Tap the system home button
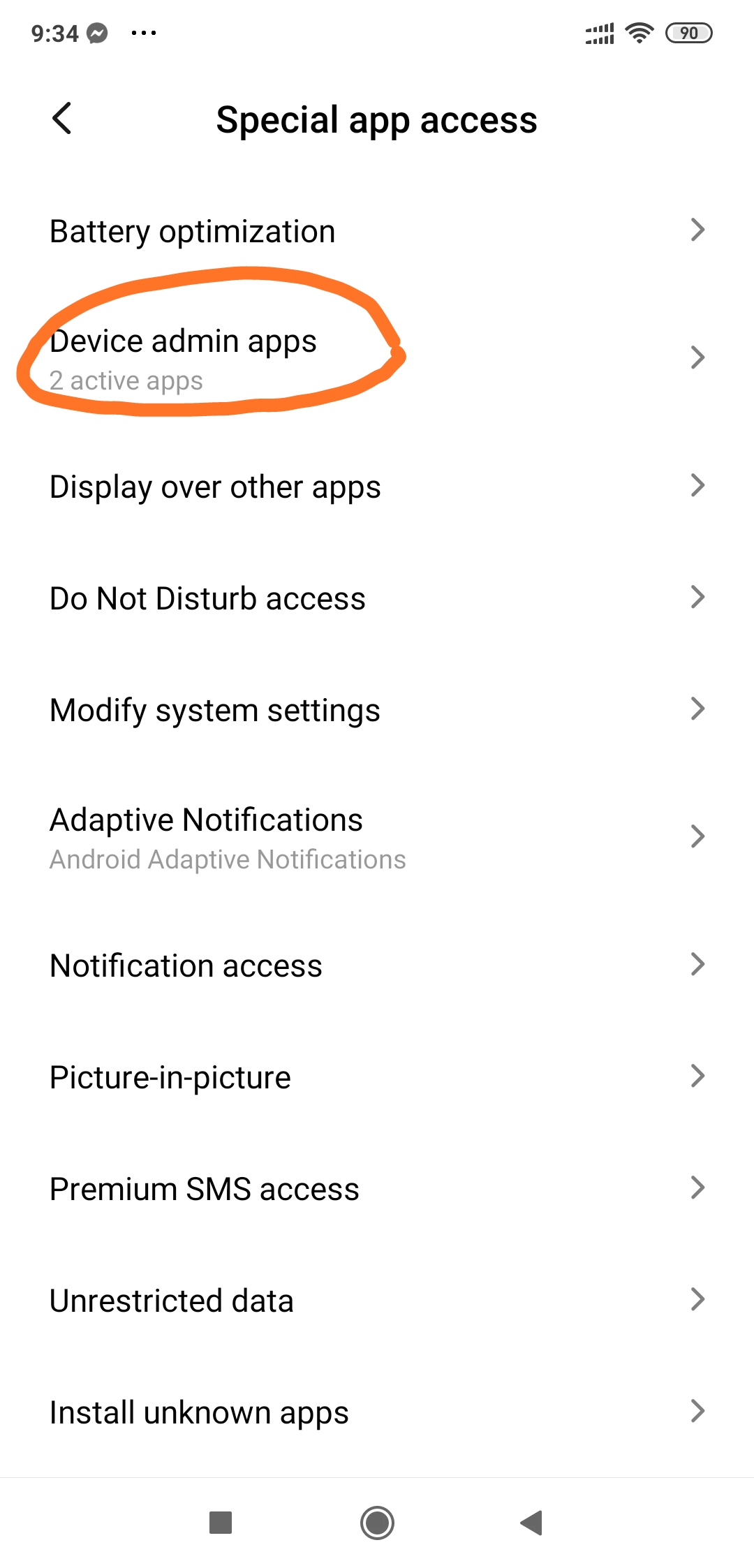The image size is (754, 1568). tap(377, 1523)
